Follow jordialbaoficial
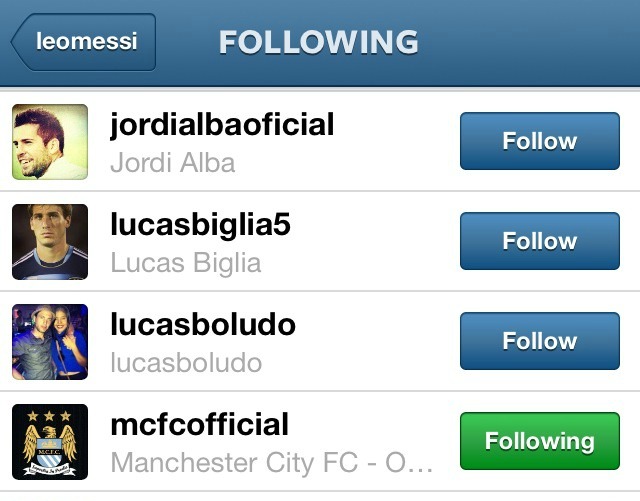This screenshot has width=640, height=501. [x=539, y=141]
